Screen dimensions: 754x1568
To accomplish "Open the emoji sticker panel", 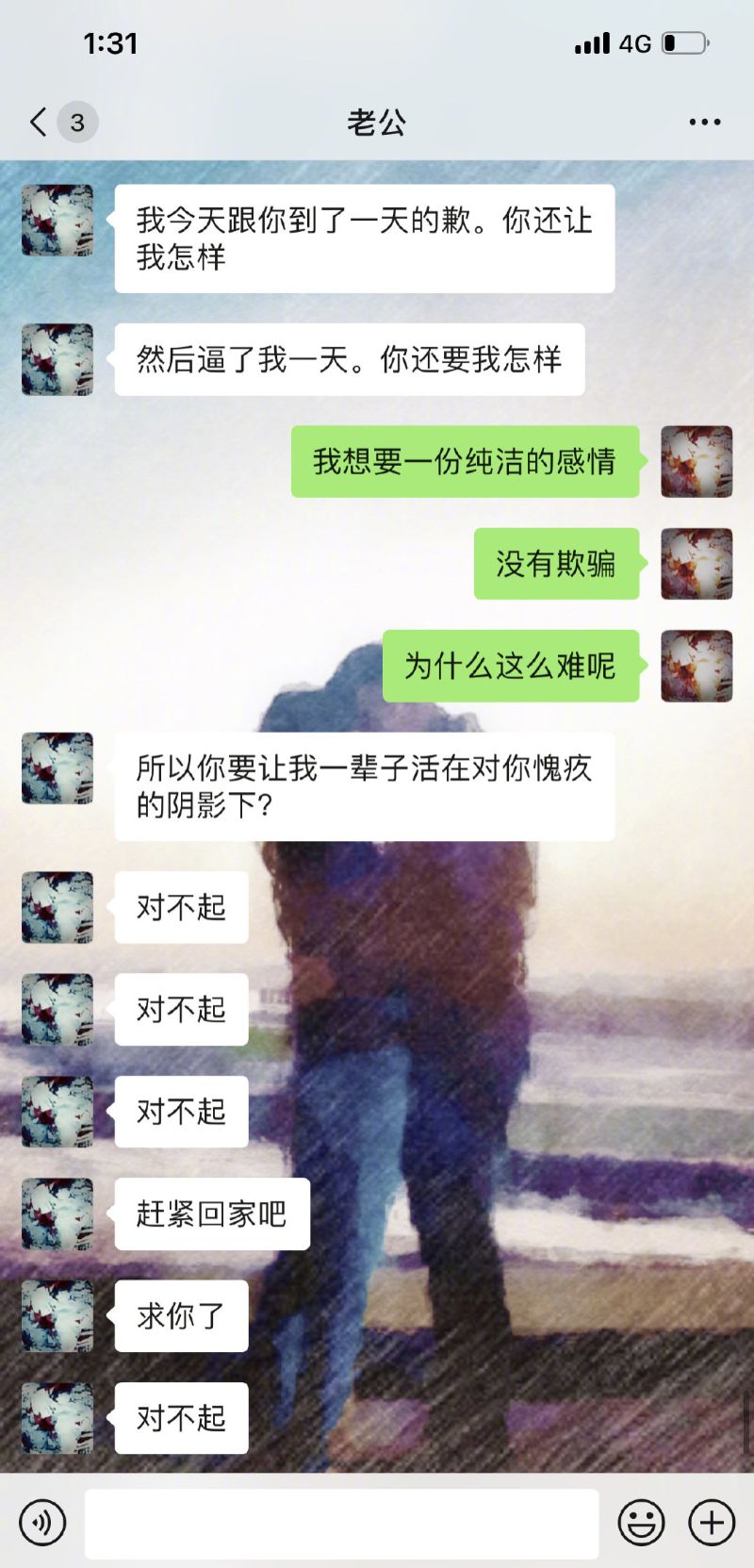I will click(x=641, y=1522).
